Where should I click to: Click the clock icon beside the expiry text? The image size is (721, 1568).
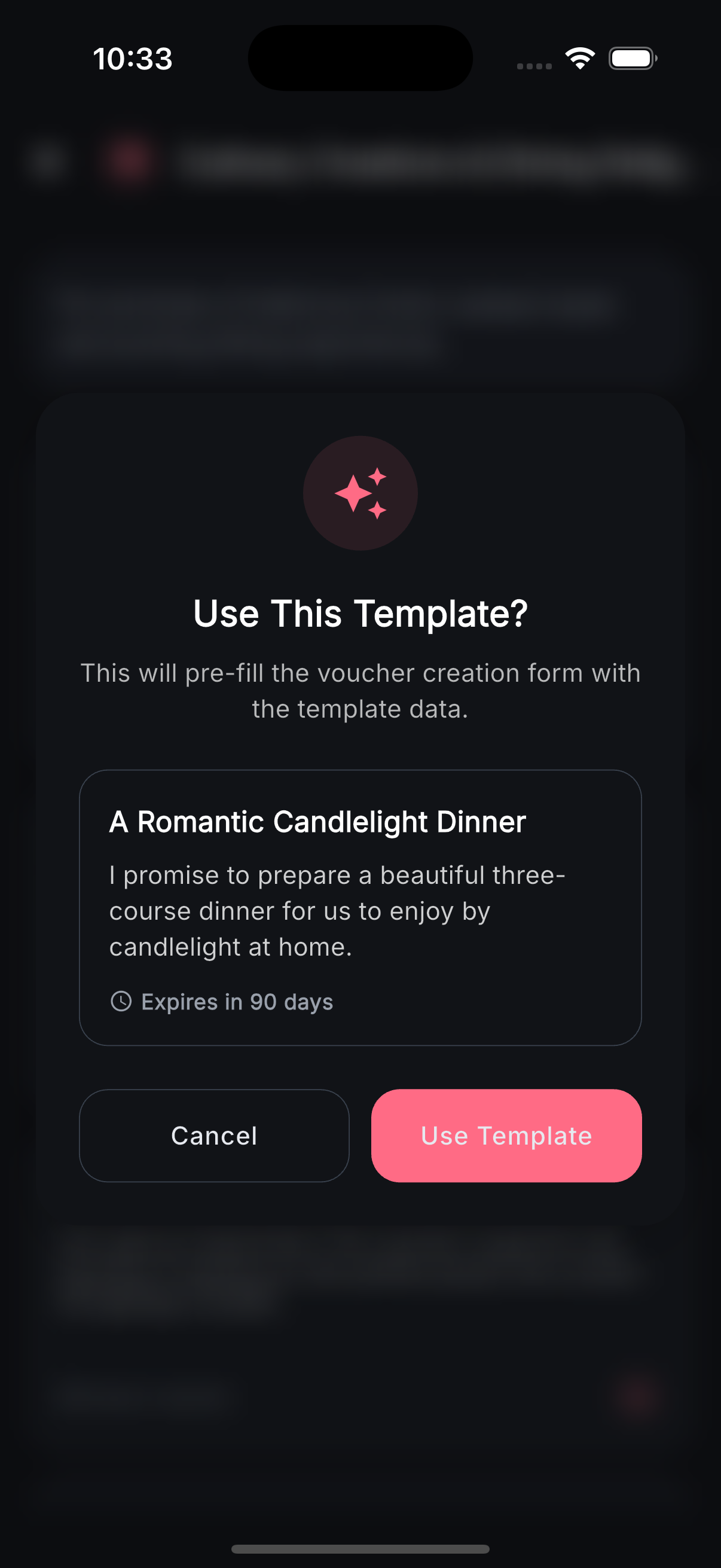[121, 1001]
